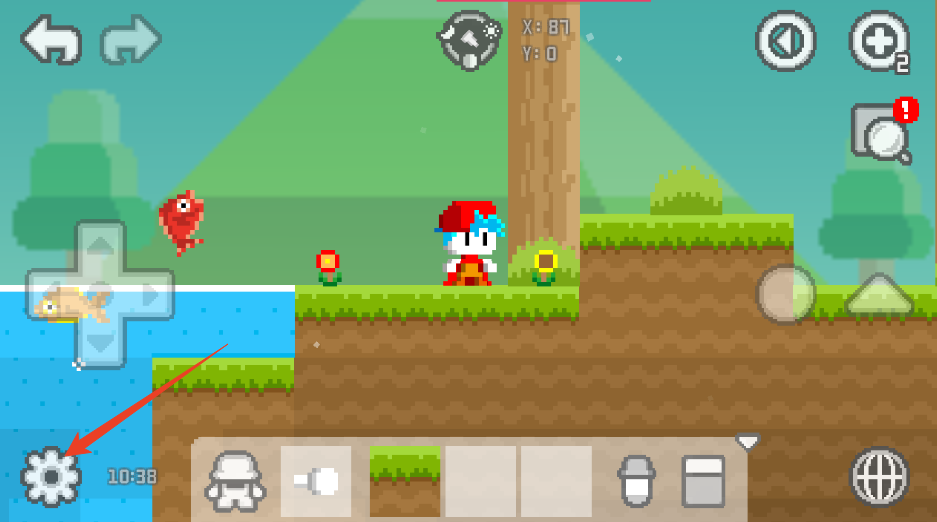Screen dimensions: 937x522
Task: Open the magnifier search with alert
Action: (x=881, y=133)
